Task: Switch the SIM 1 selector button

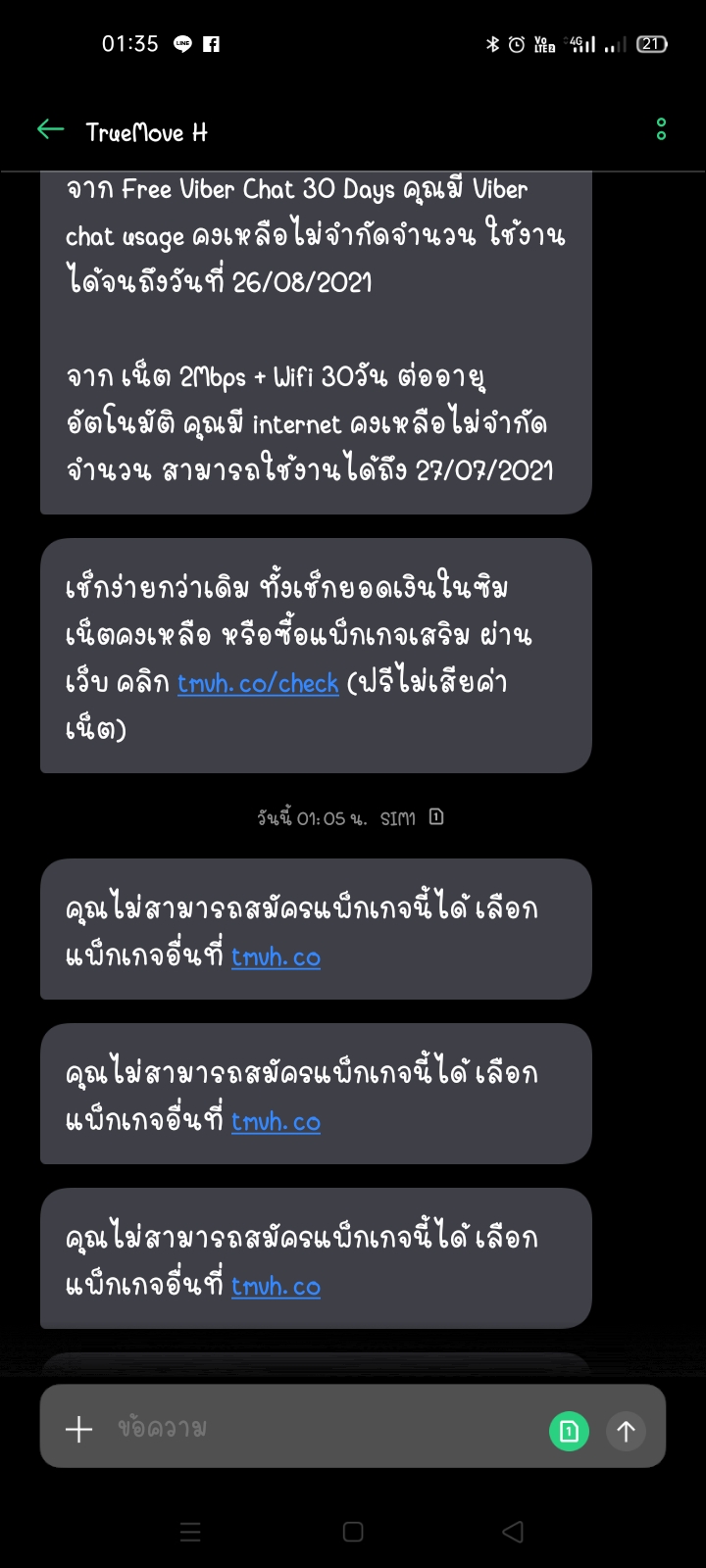Action: click(569, 1431)
